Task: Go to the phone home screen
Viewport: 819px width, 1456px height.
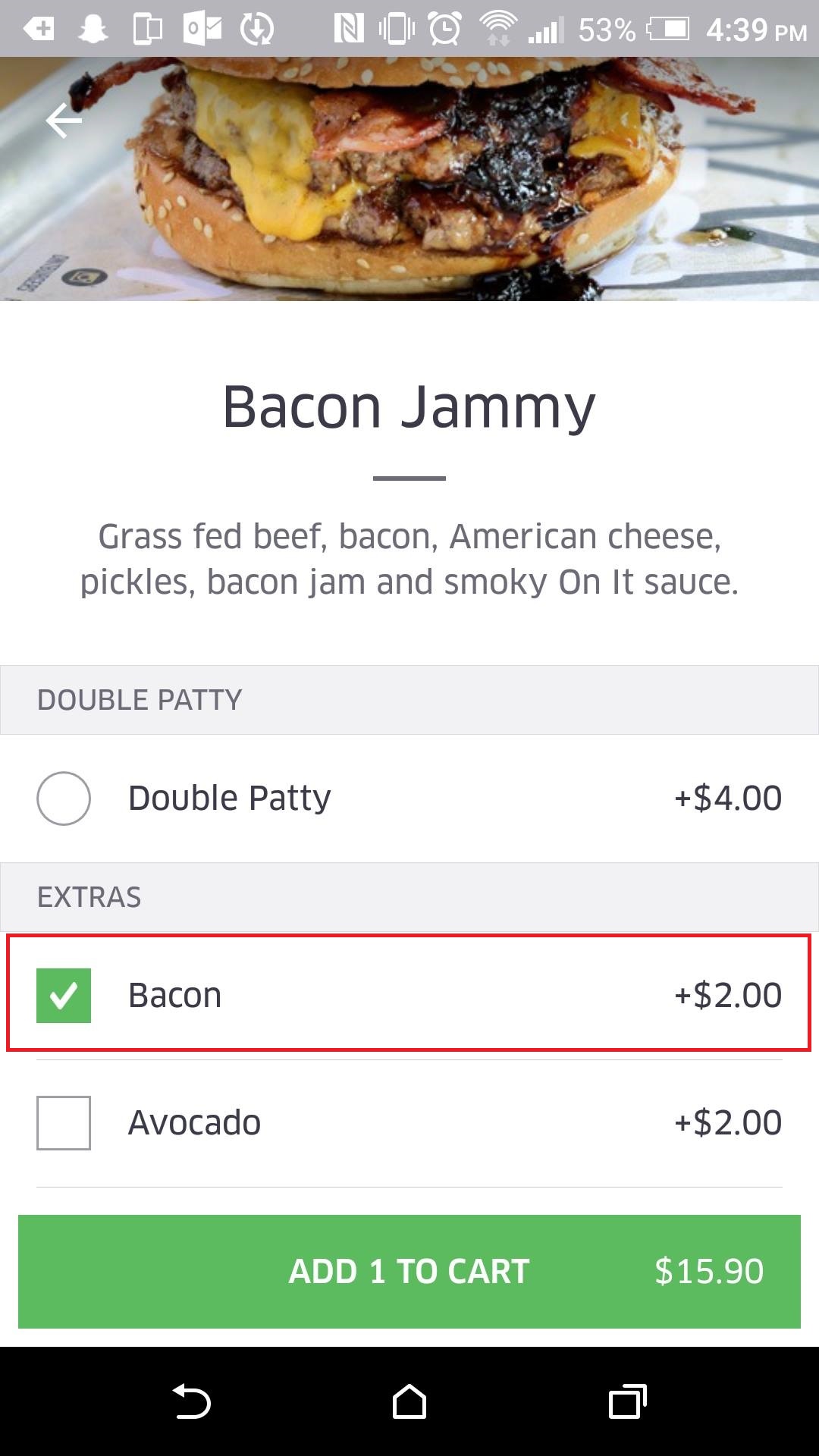Action: (x=409, y=1401)
